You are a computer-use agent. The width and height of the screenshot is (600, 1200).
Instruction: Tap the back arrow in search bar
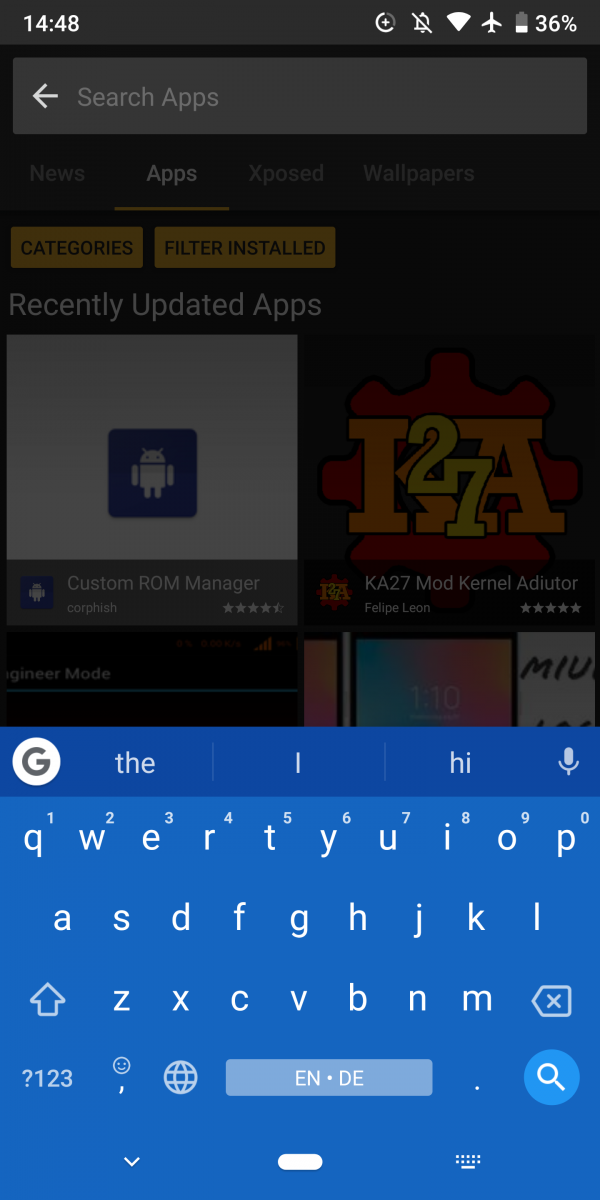click(x=45, y=96)
